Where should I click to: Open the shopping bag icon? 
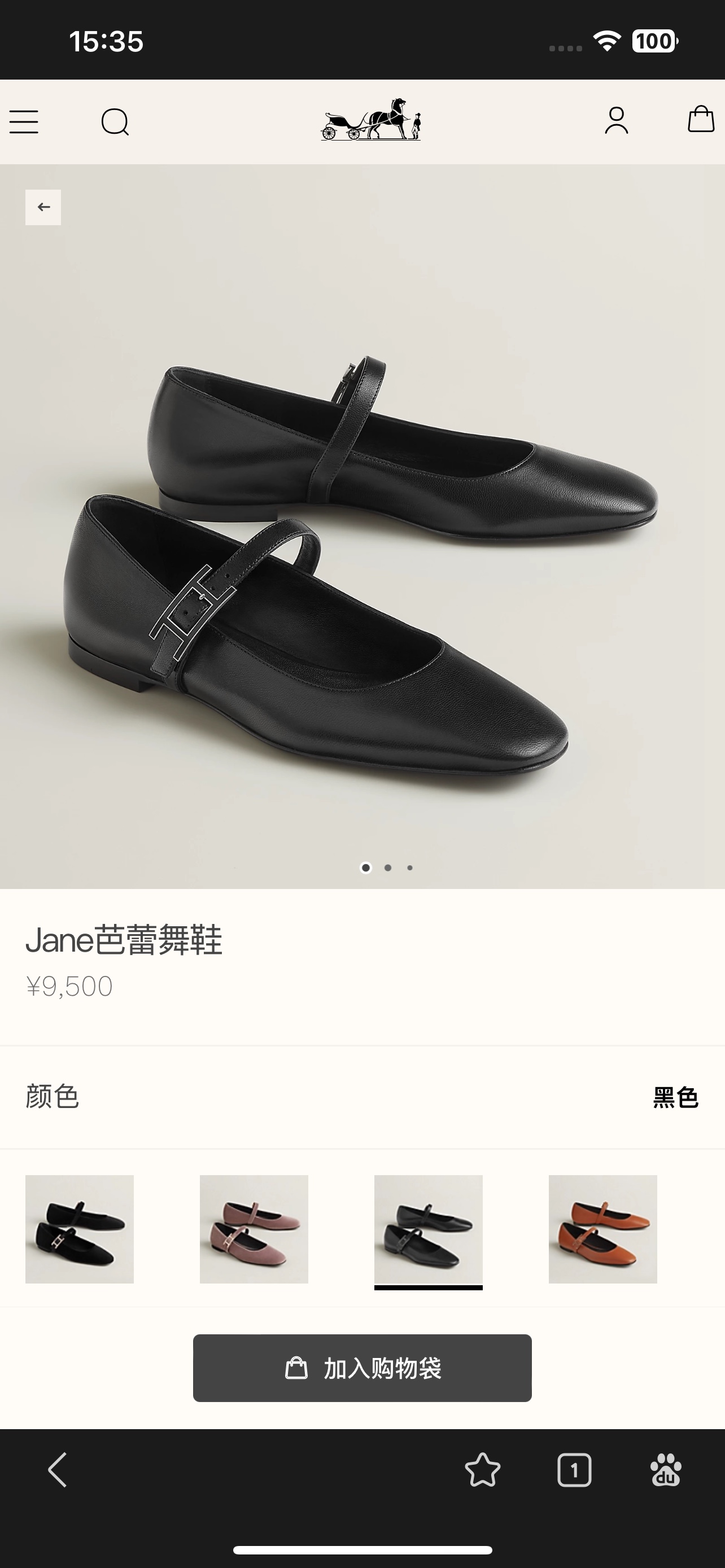click(x=701, y=119)
